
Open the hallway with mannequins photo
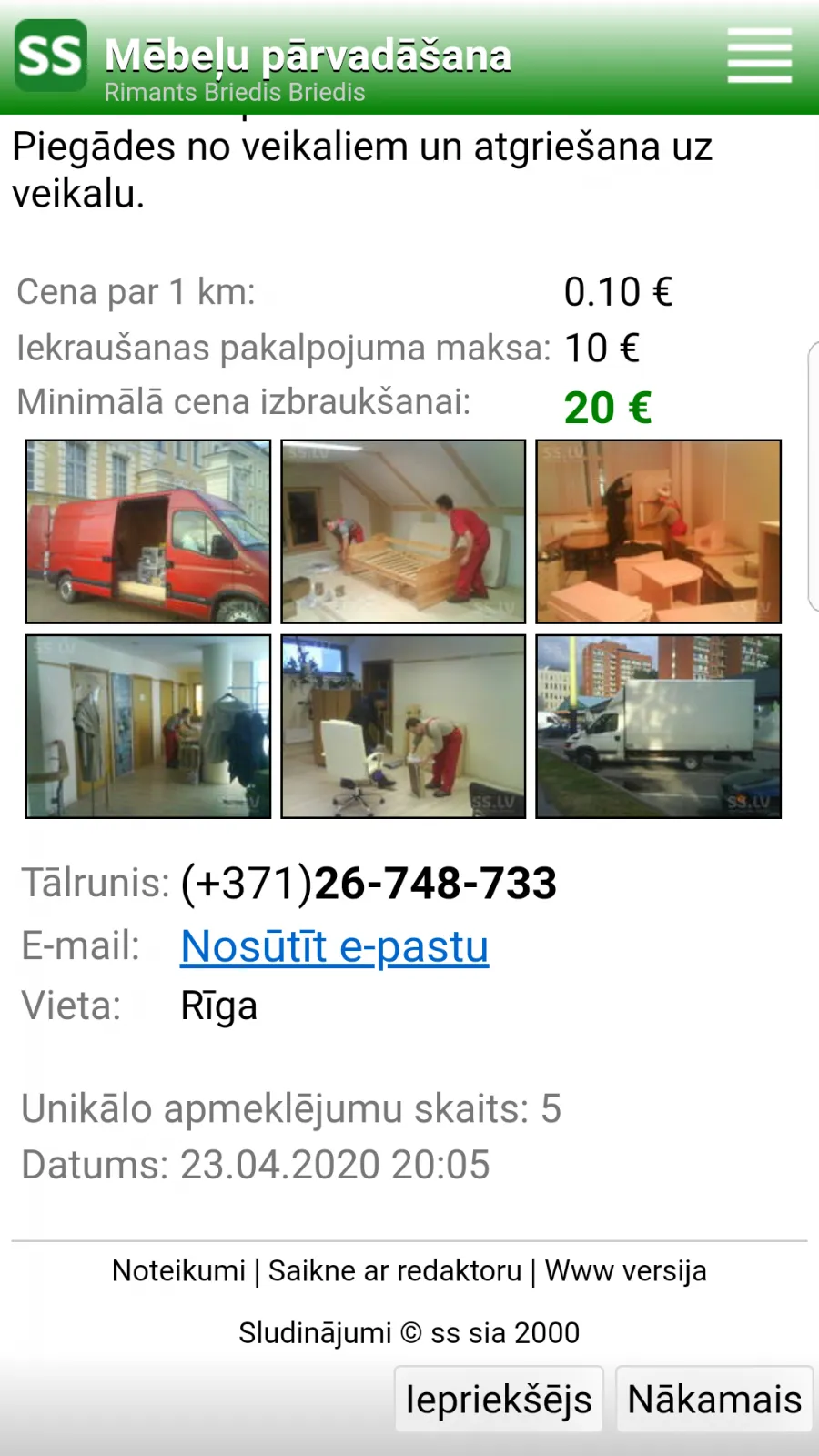[148, 726]
